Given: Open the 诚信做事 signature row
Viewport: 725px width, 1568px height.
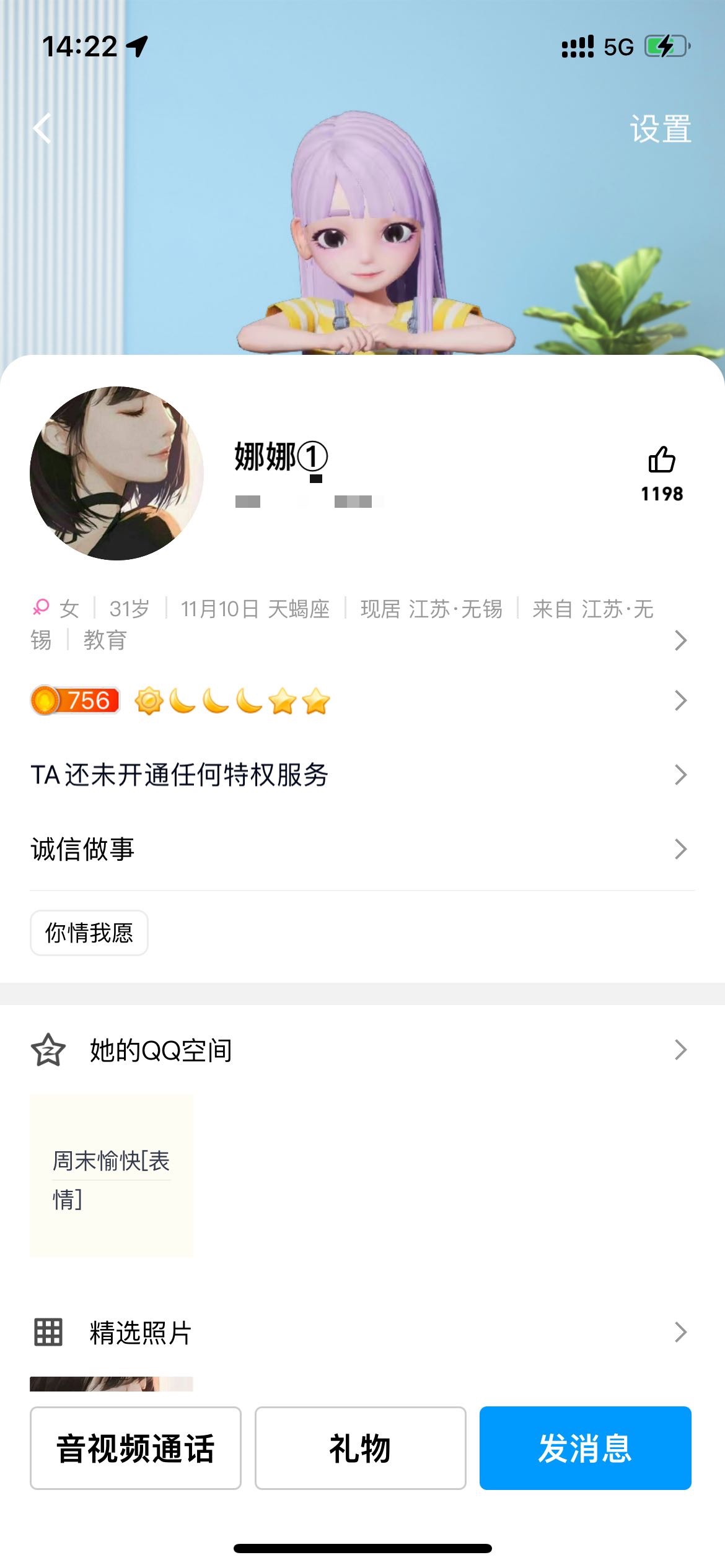Looking at the screenshot, I should click(x=359, y=849).
